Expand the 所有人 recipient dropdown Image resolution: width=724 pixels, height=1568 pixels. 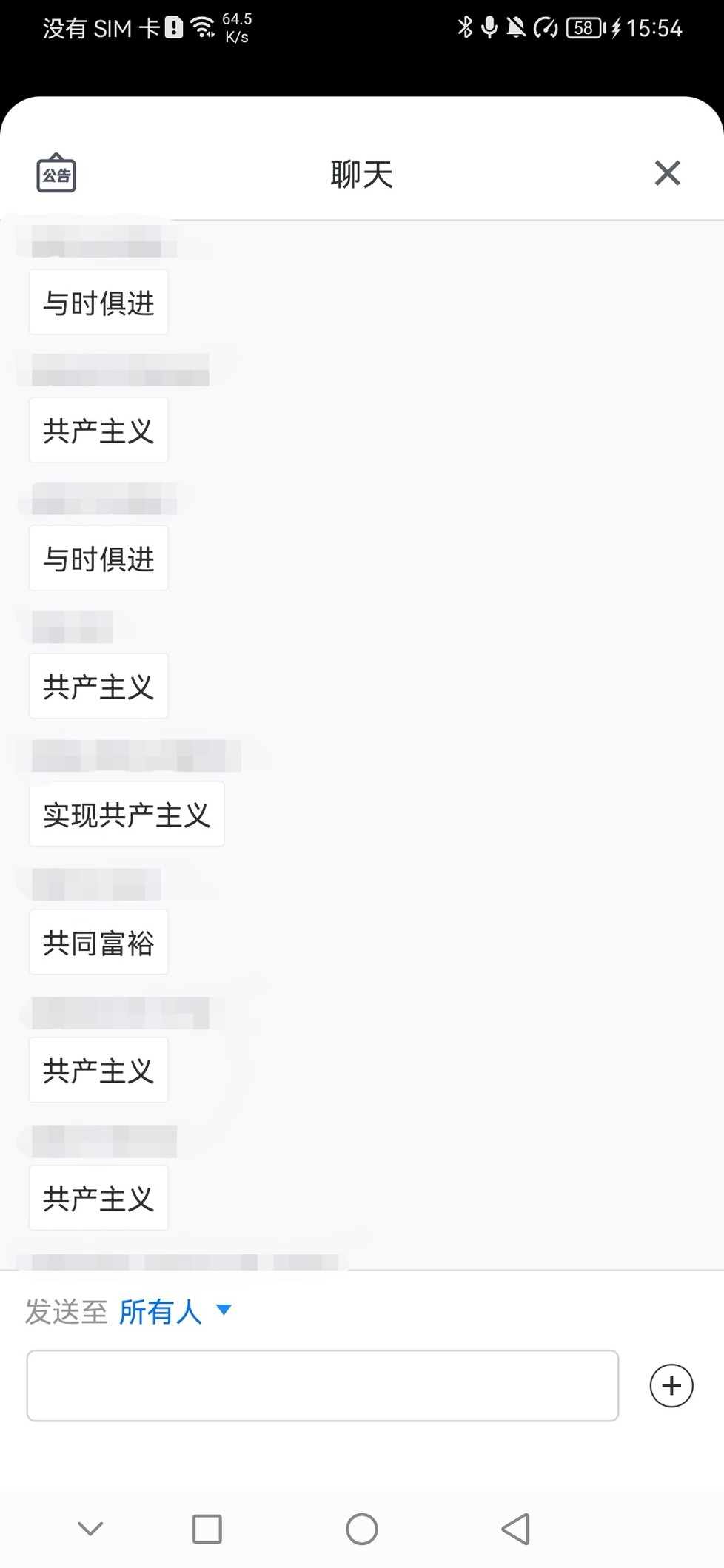pyautogui.click(x=176, y=1312)
